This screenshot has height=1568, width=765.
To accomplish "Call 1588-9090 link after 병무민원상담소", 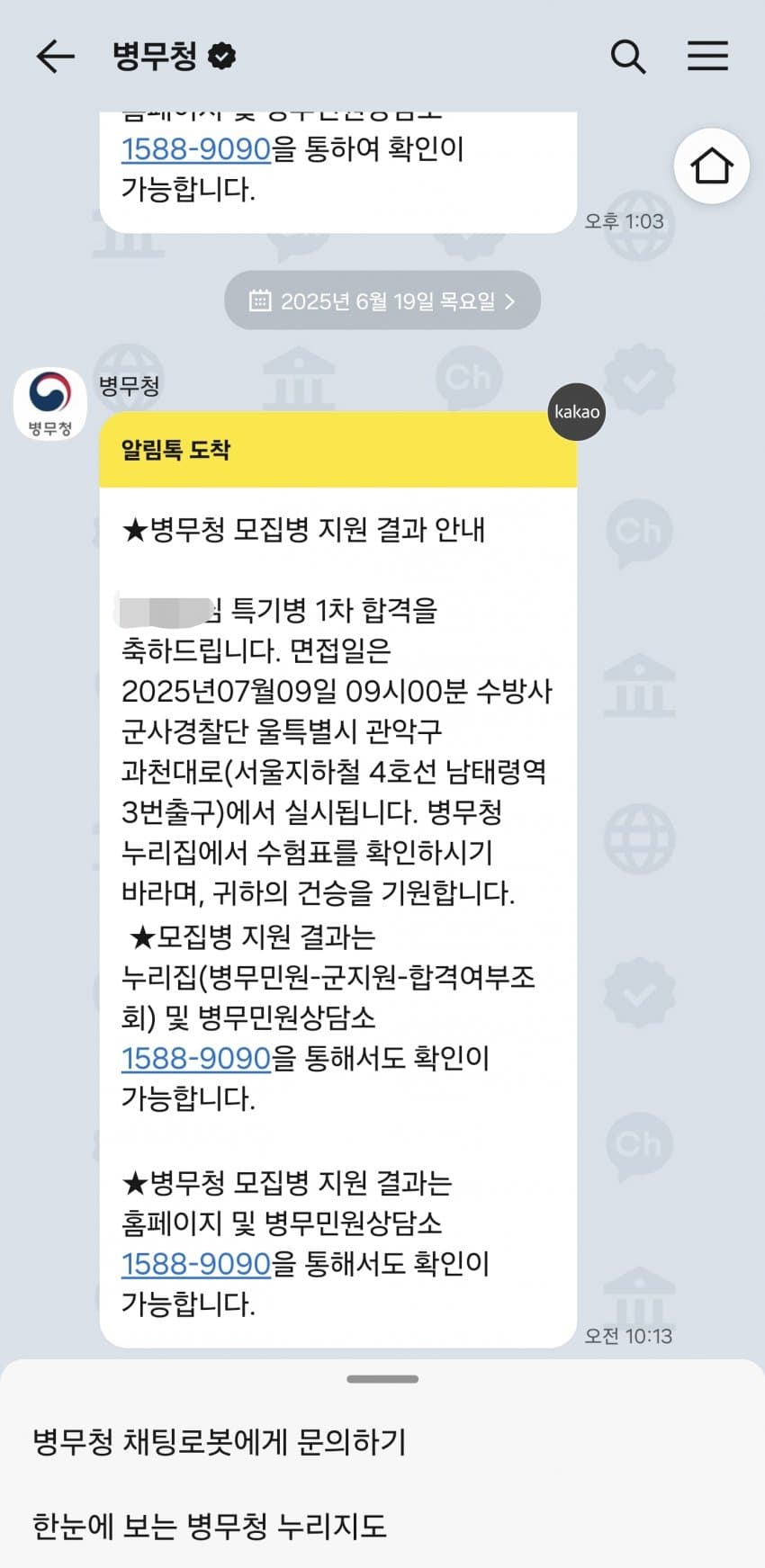I will (x=196, y=1059).
